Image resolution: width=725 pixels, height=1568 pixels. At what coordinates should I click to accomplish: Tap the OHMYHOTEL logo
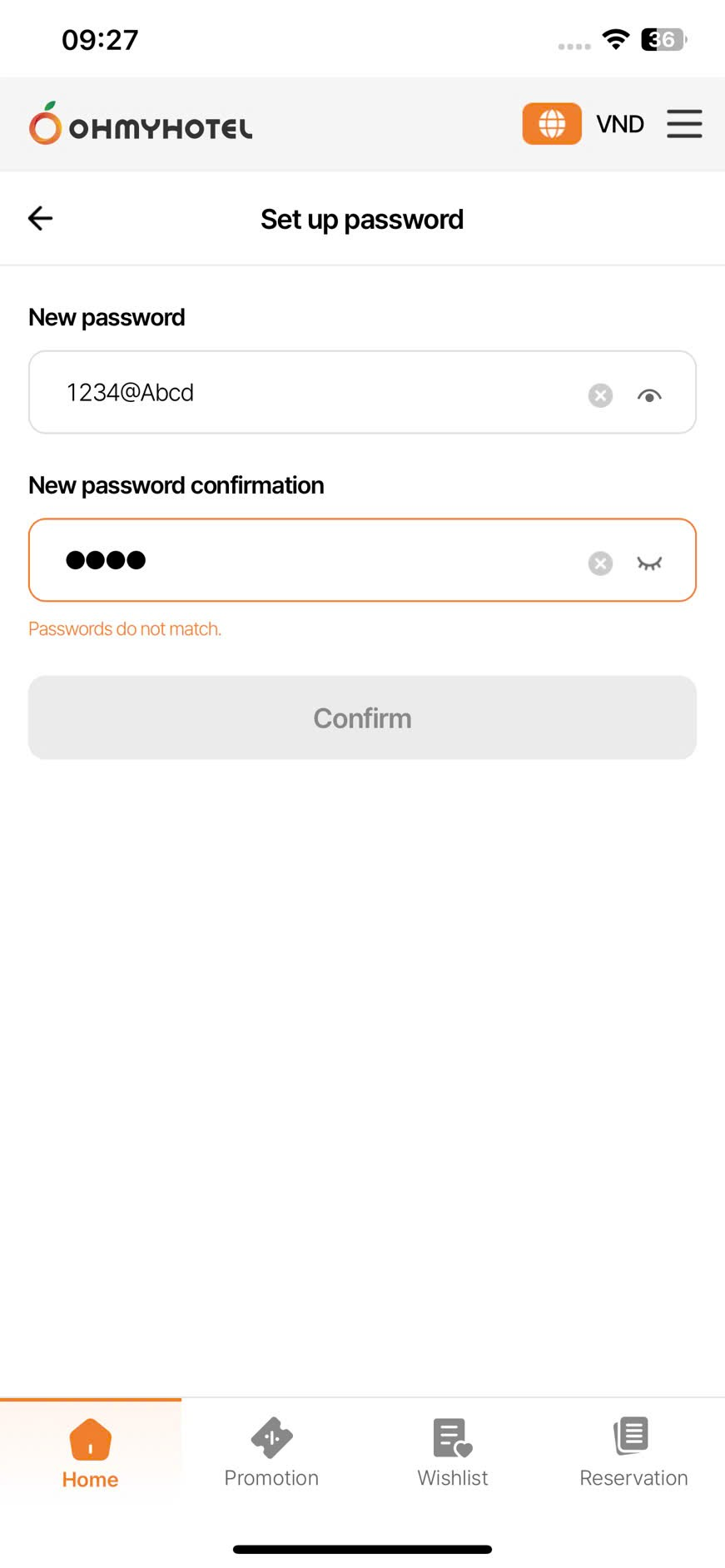142,124
